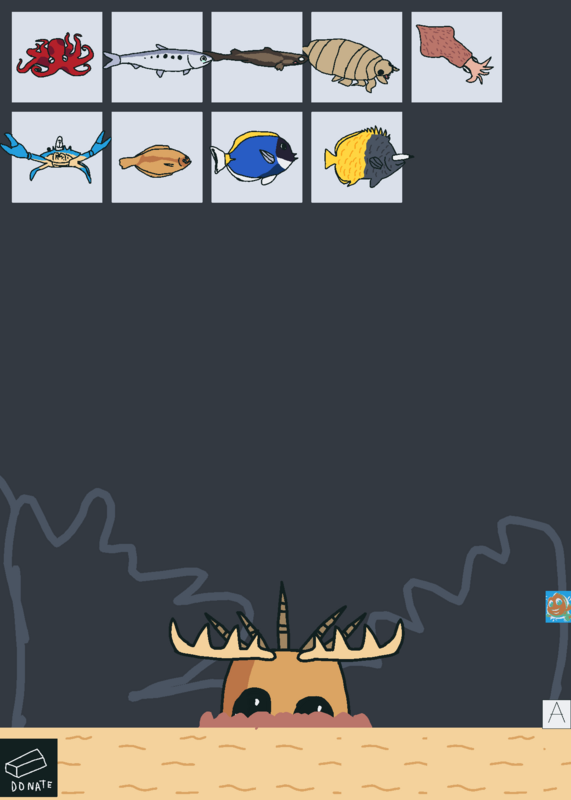Open the orange clownfish icon

coord(558,607)
